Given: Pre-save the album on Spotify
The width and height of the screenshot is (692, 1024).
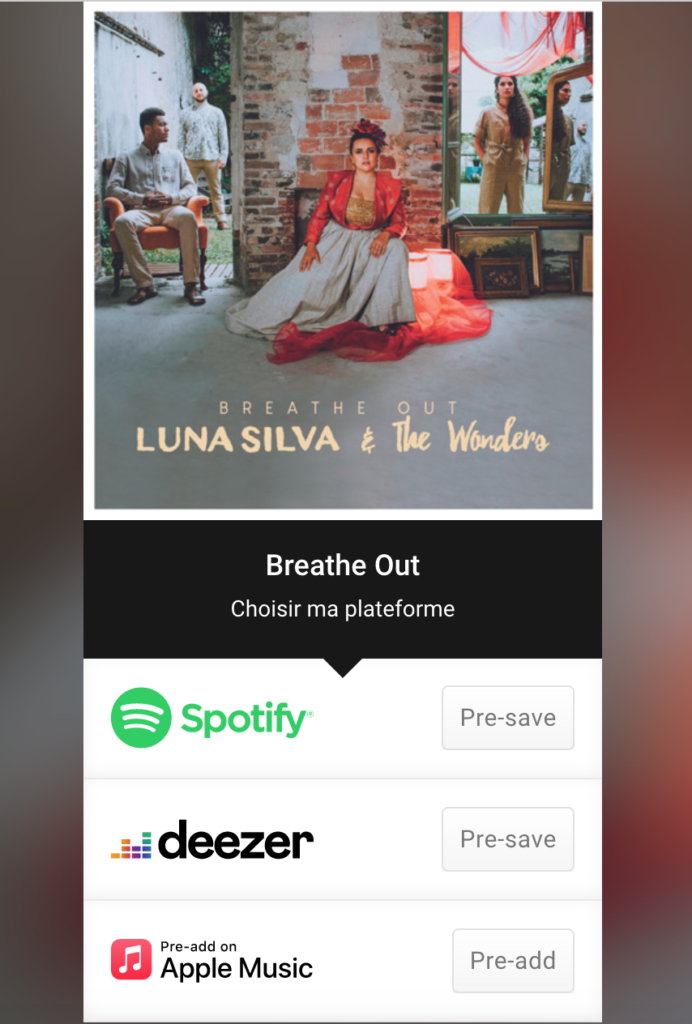Looking at the screenshot, I should pyautogui.click(x=508, y=718).
